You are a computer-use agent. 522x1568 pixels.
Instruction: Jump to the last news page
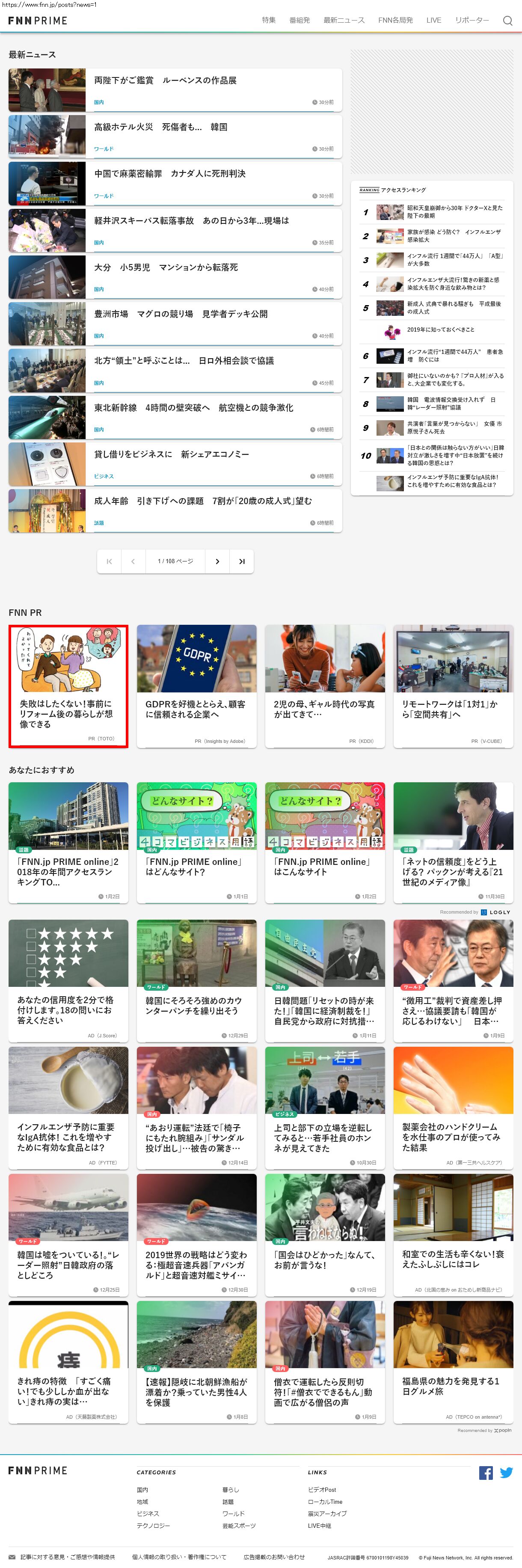coord(241,561)
